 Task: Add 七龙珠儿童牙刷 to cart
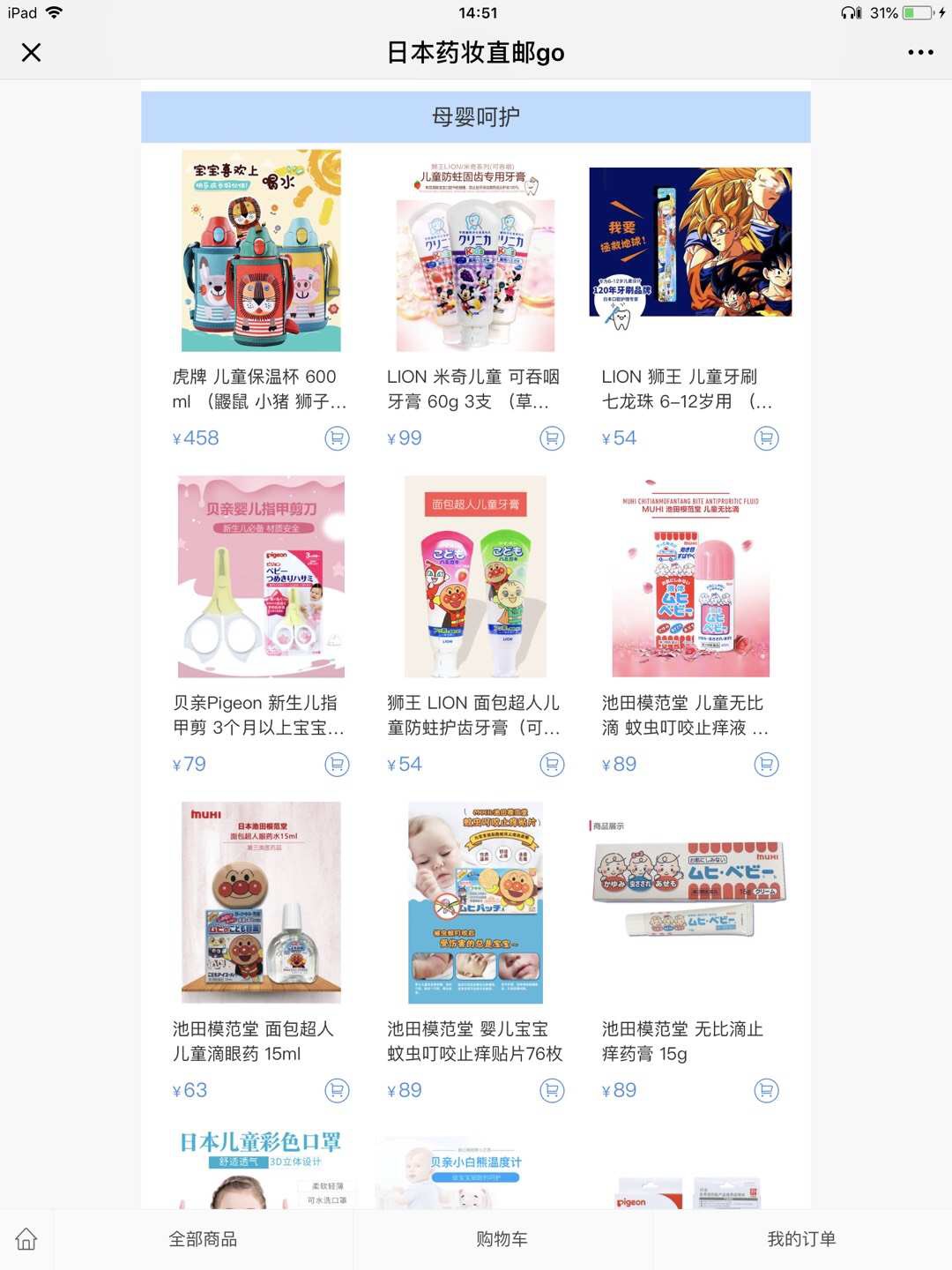coord(766,438)
